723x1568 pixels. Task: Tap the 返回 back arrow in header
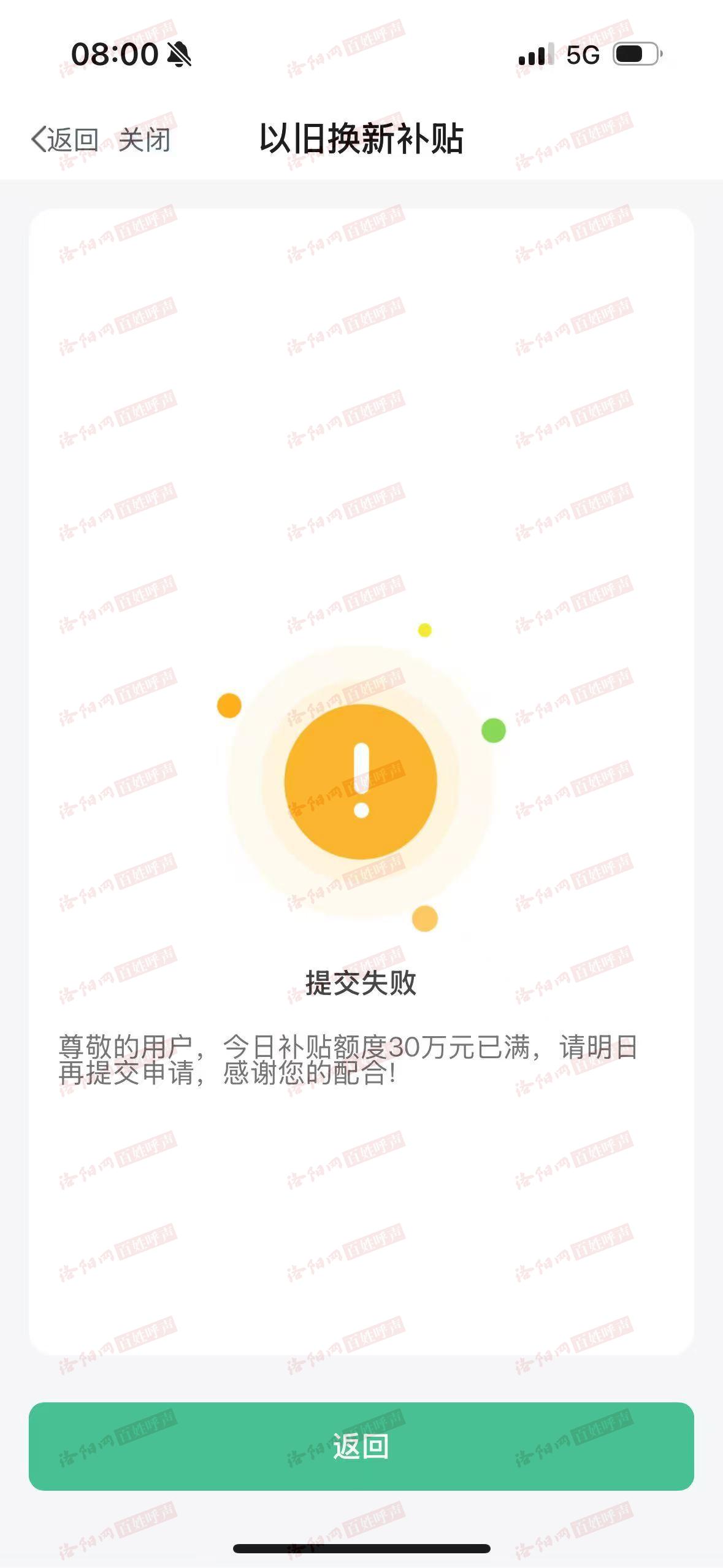(65, 140)
